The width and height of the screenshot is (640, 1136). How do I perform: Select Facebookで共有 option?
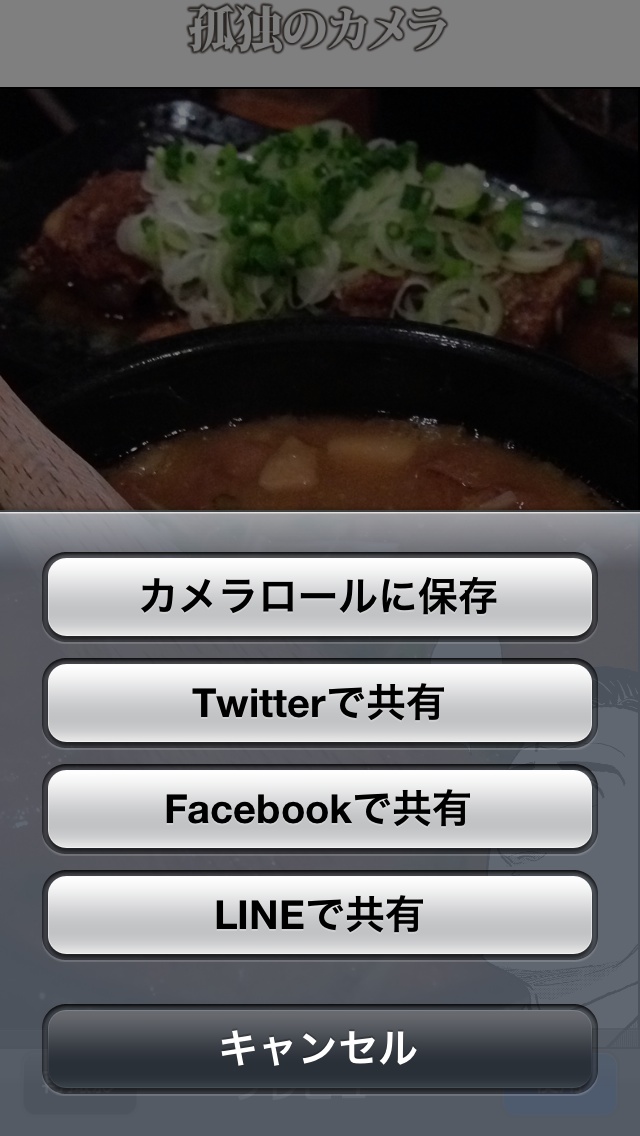[x=319, y=809]
